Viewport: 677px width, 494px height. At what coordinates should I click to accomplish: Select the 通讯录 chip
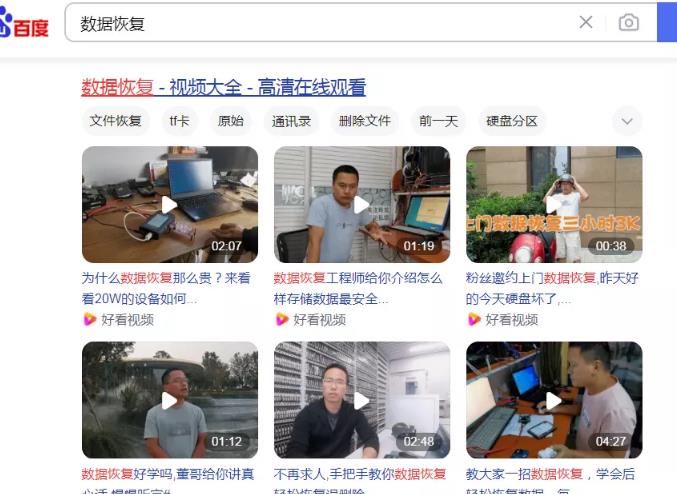pyautogui.click(x=291, y=121)
